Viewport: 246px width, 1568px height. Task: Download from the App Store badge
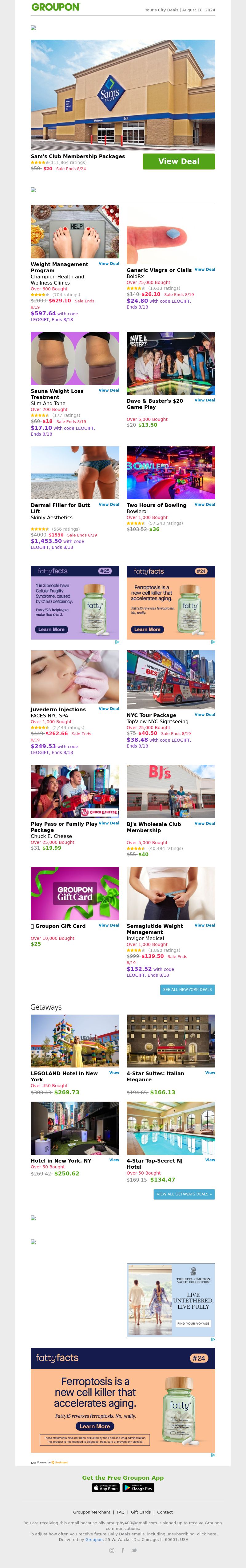coord(106,1487)
